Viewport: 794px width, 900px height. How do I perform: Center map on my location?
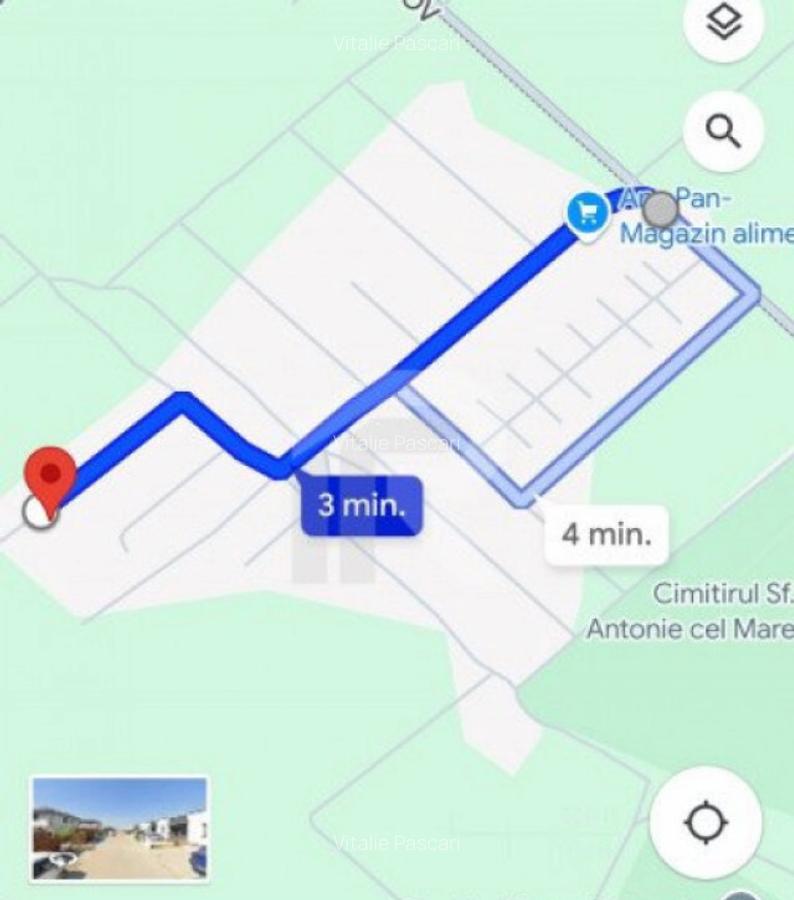706,823
